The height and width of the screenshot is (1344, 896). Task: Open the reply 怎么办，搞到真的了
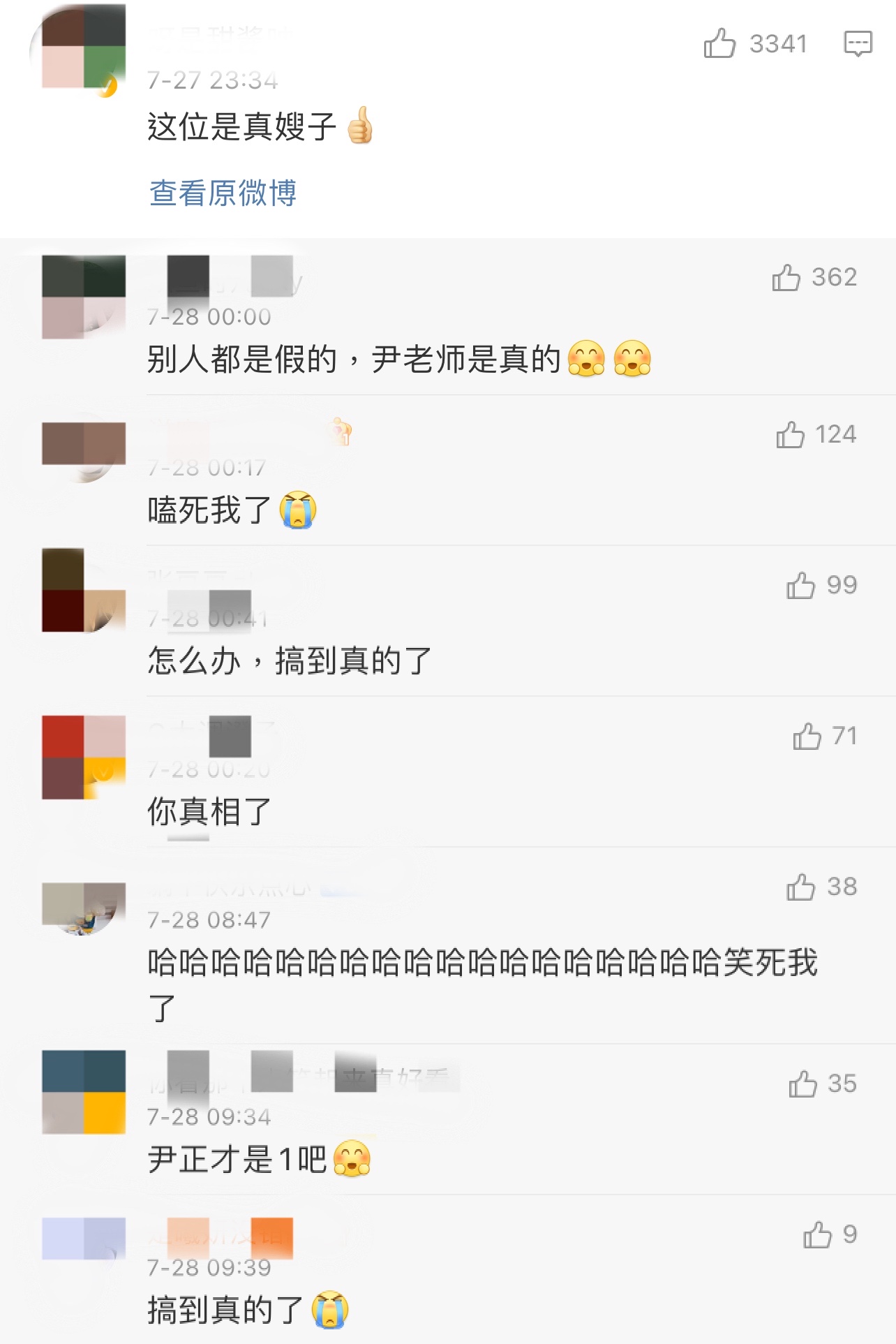[290, 660]
